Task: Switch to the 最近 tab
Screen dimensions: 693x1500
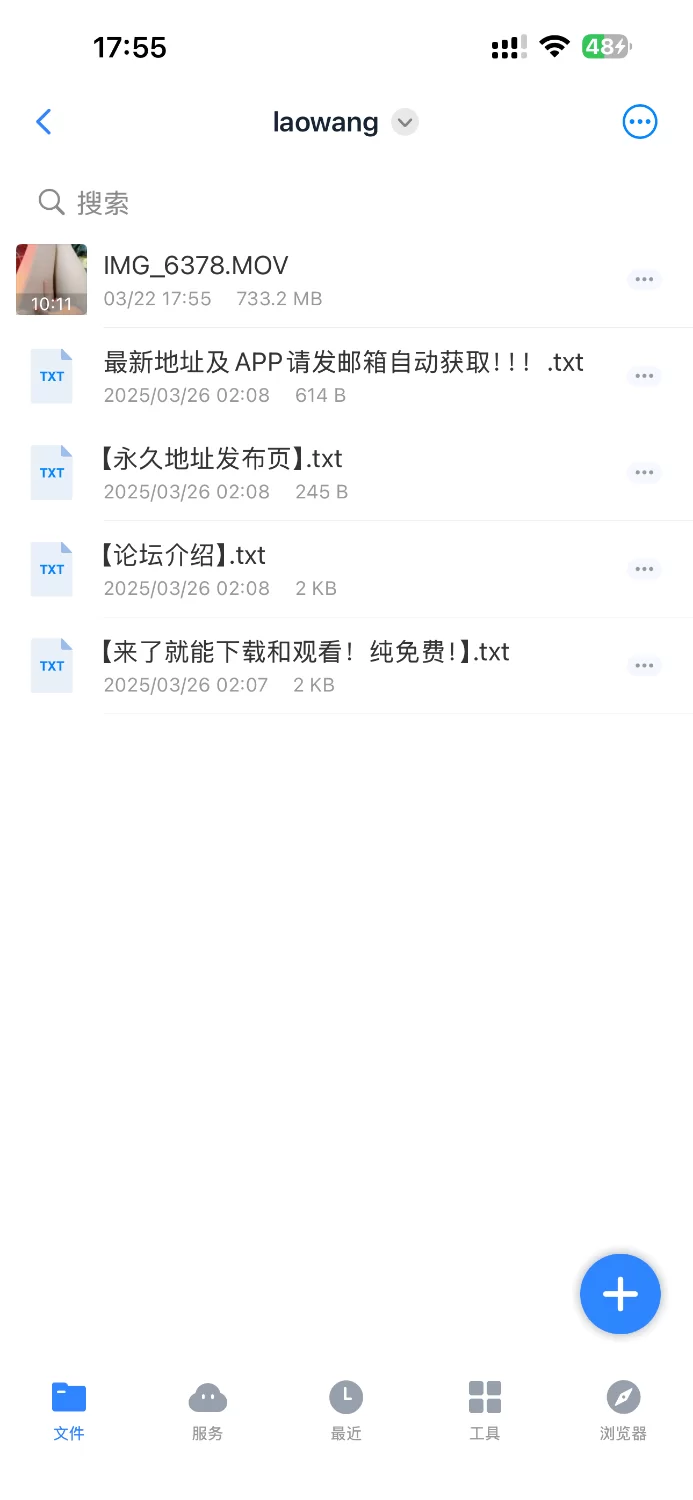Action: pyautogui.click(x=346, y=1410)
